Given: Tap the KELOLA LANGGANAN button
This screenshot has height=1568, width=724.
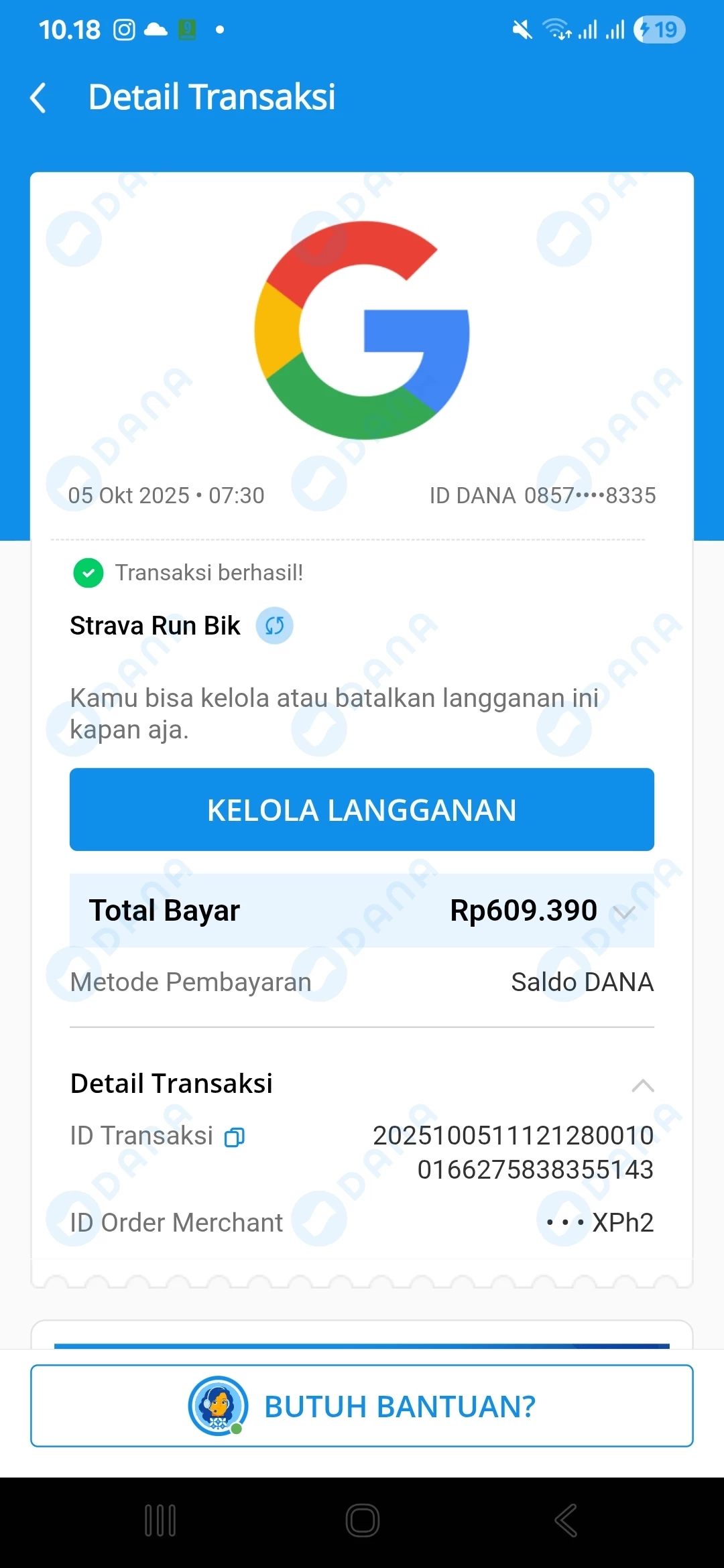Looking at the screenshot, I should 362,809.
